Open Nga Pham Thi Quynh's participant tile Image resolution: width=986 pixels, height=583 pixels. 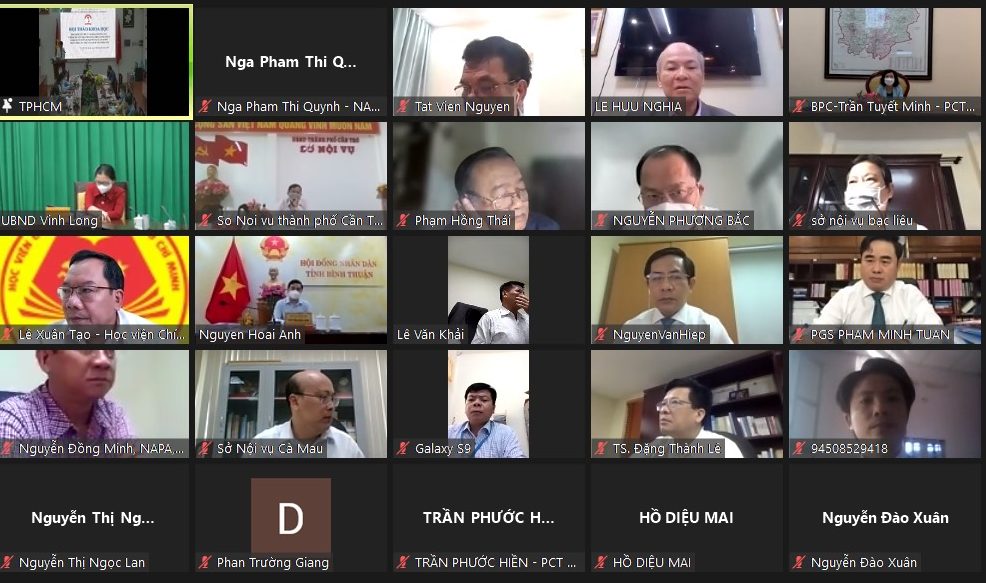pyautogui.click(x=290, y=62)
